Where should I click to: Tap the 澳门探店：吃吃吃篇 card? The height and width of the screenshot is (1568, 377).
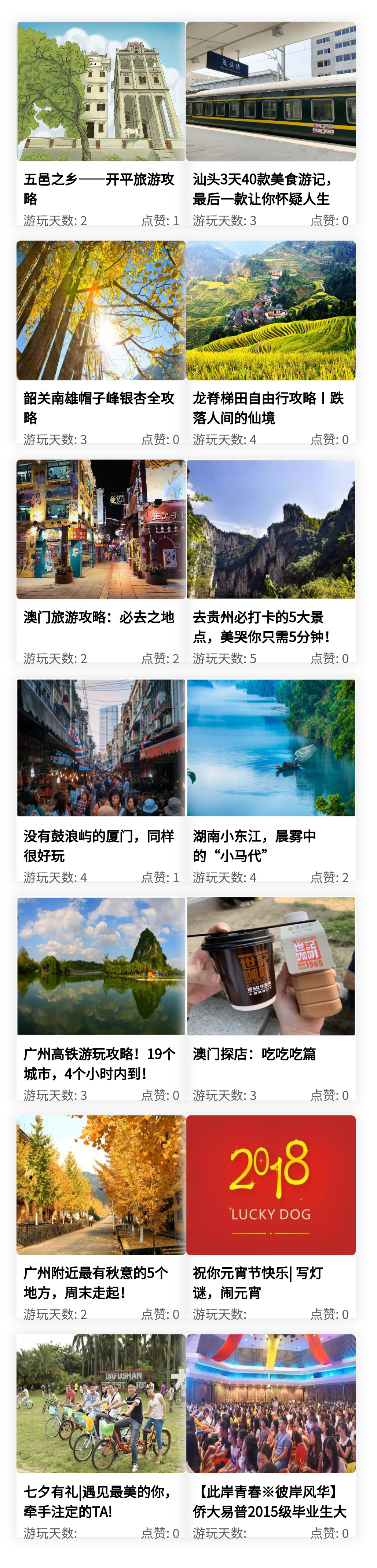(x=270, y=998)
